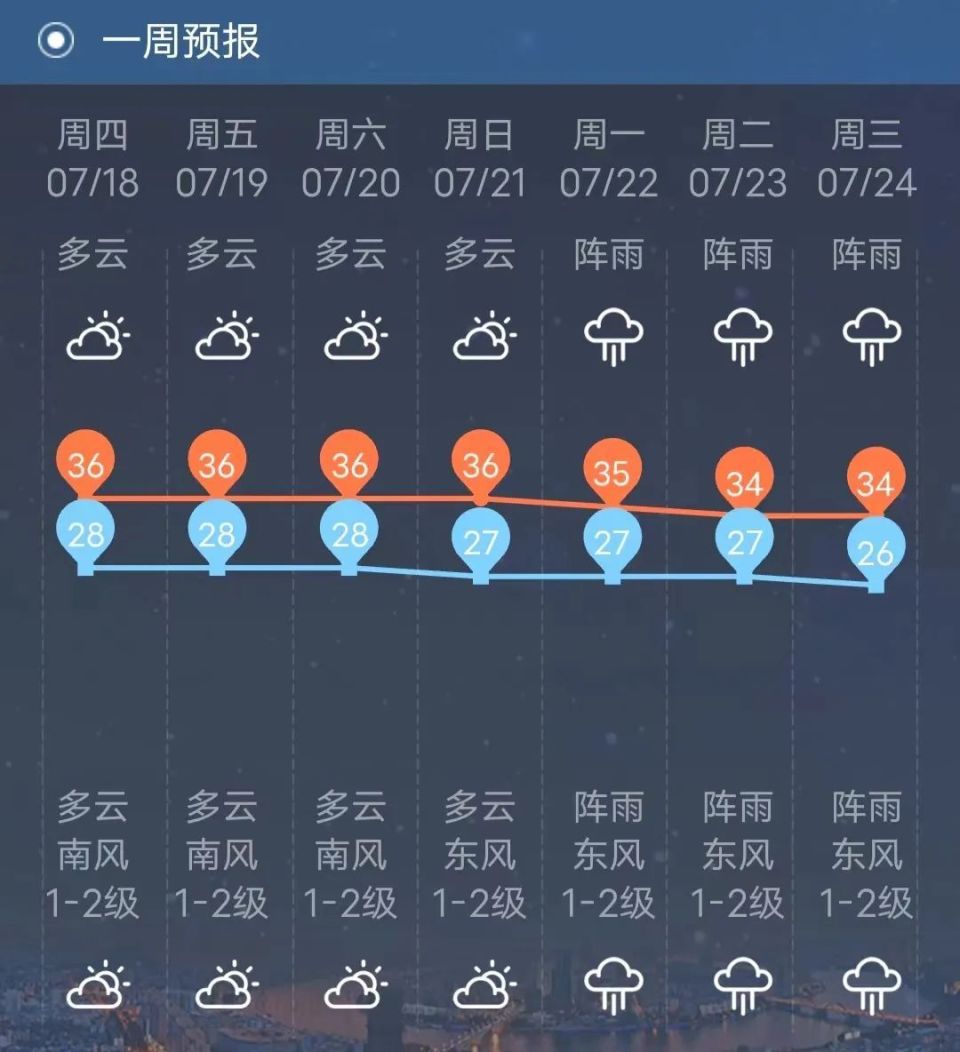Click the 多云 weather icon for 周六 07/20
Viewport: 960px width, 1052px height.
click(356, 337)
